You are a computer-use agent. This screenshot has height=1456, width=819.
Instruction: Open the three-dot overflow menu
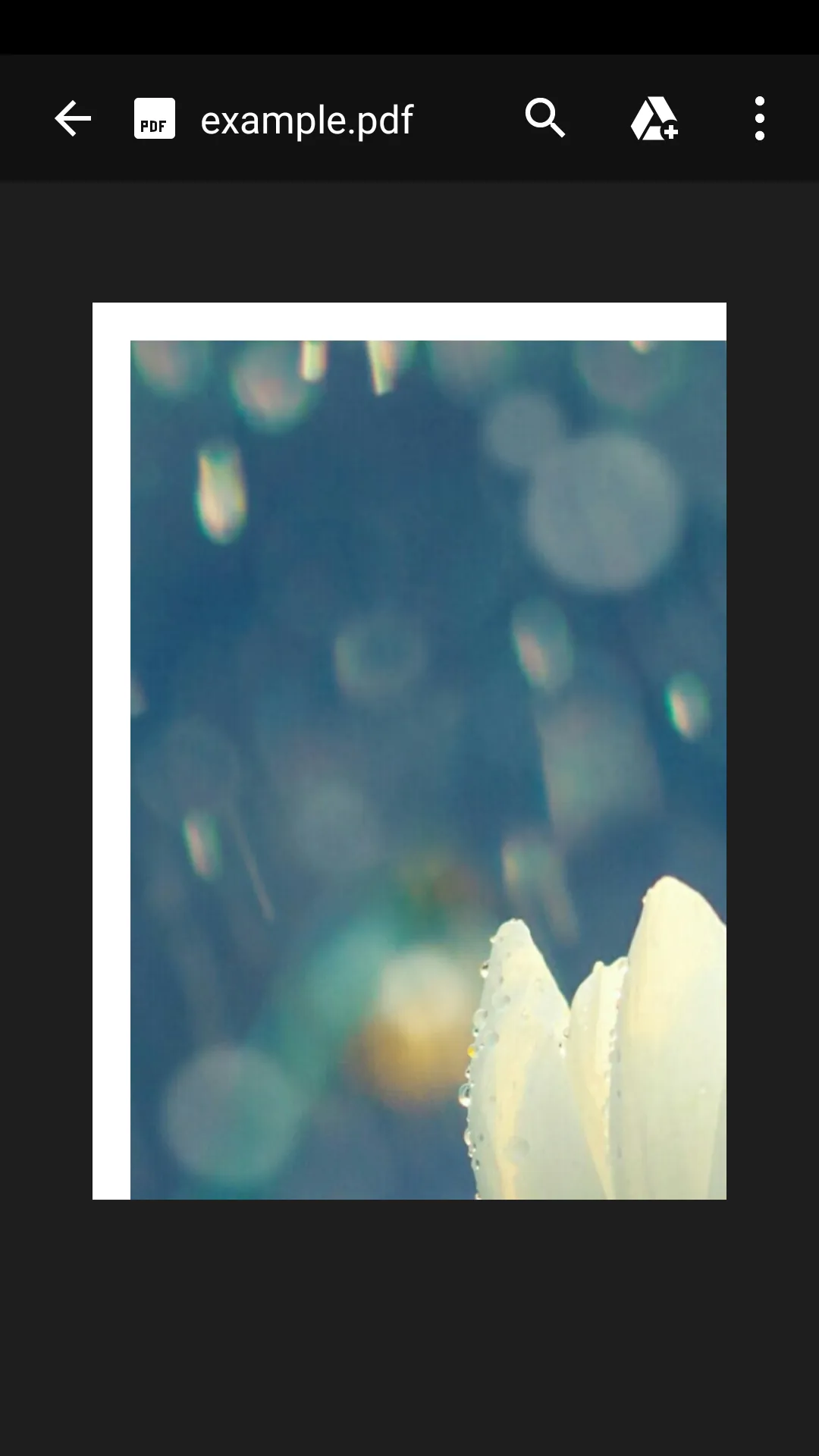[x=759, y=119]
